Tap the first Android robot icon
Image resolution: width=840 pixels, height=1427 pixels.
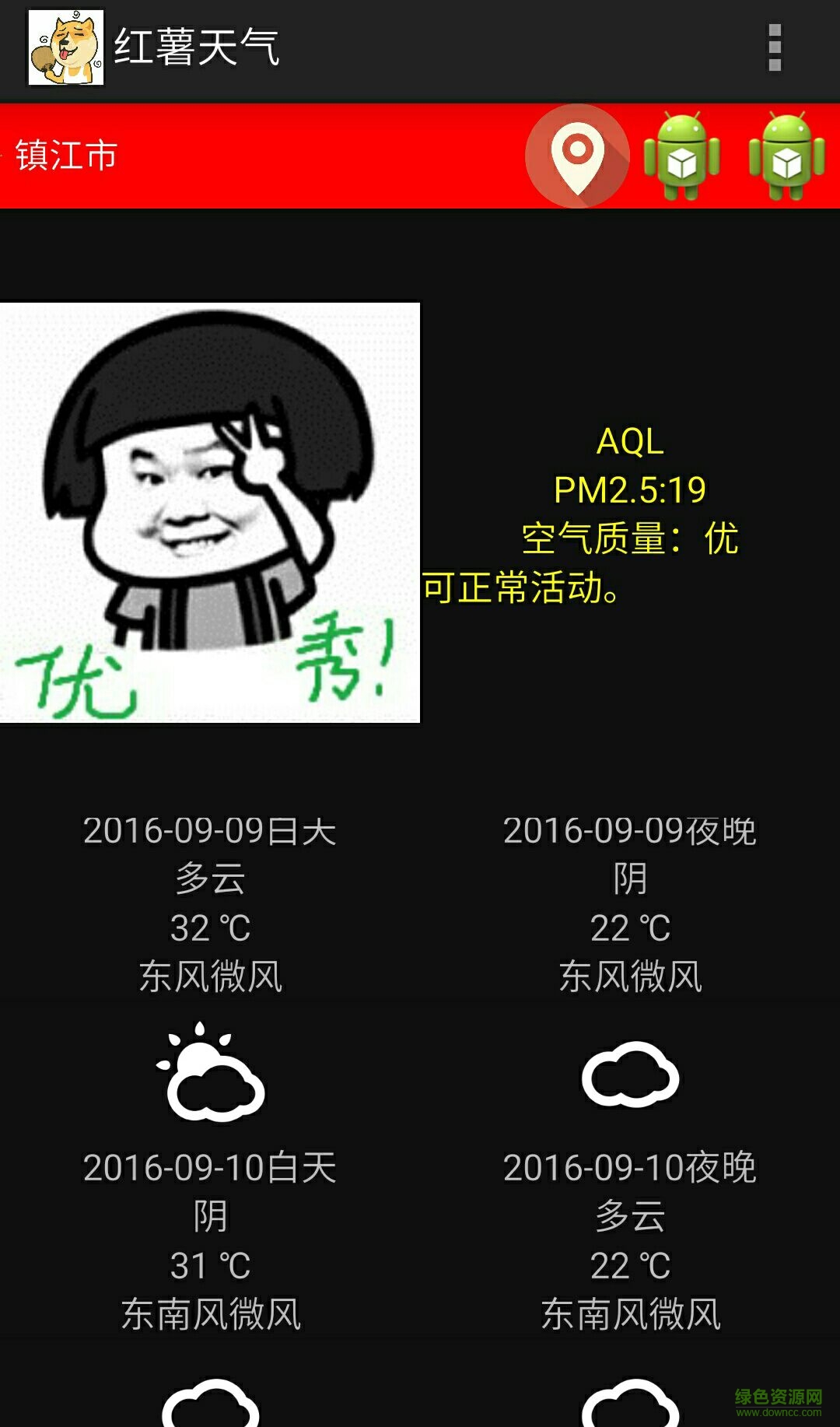point(682,156)
